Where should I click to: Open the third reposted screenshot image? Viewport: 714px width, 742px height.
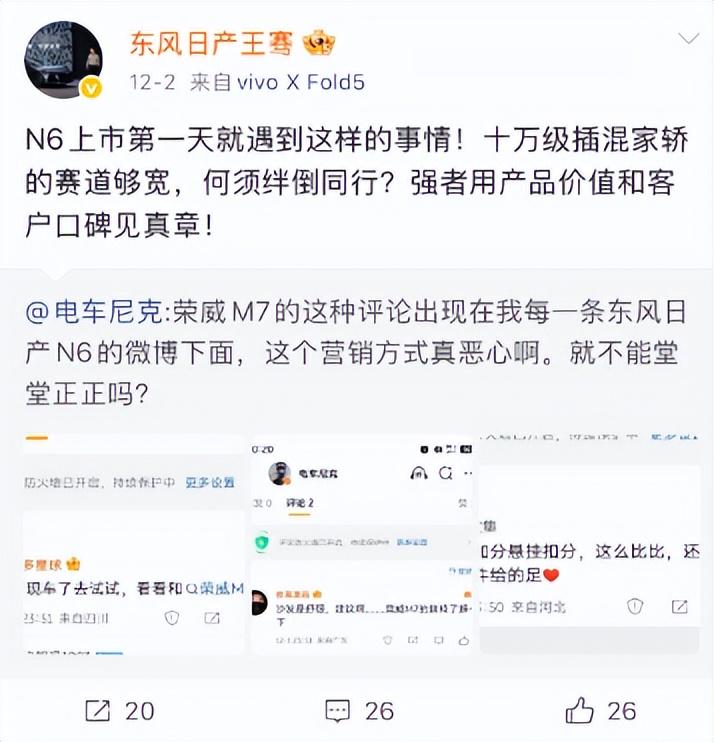coord(588,545)
